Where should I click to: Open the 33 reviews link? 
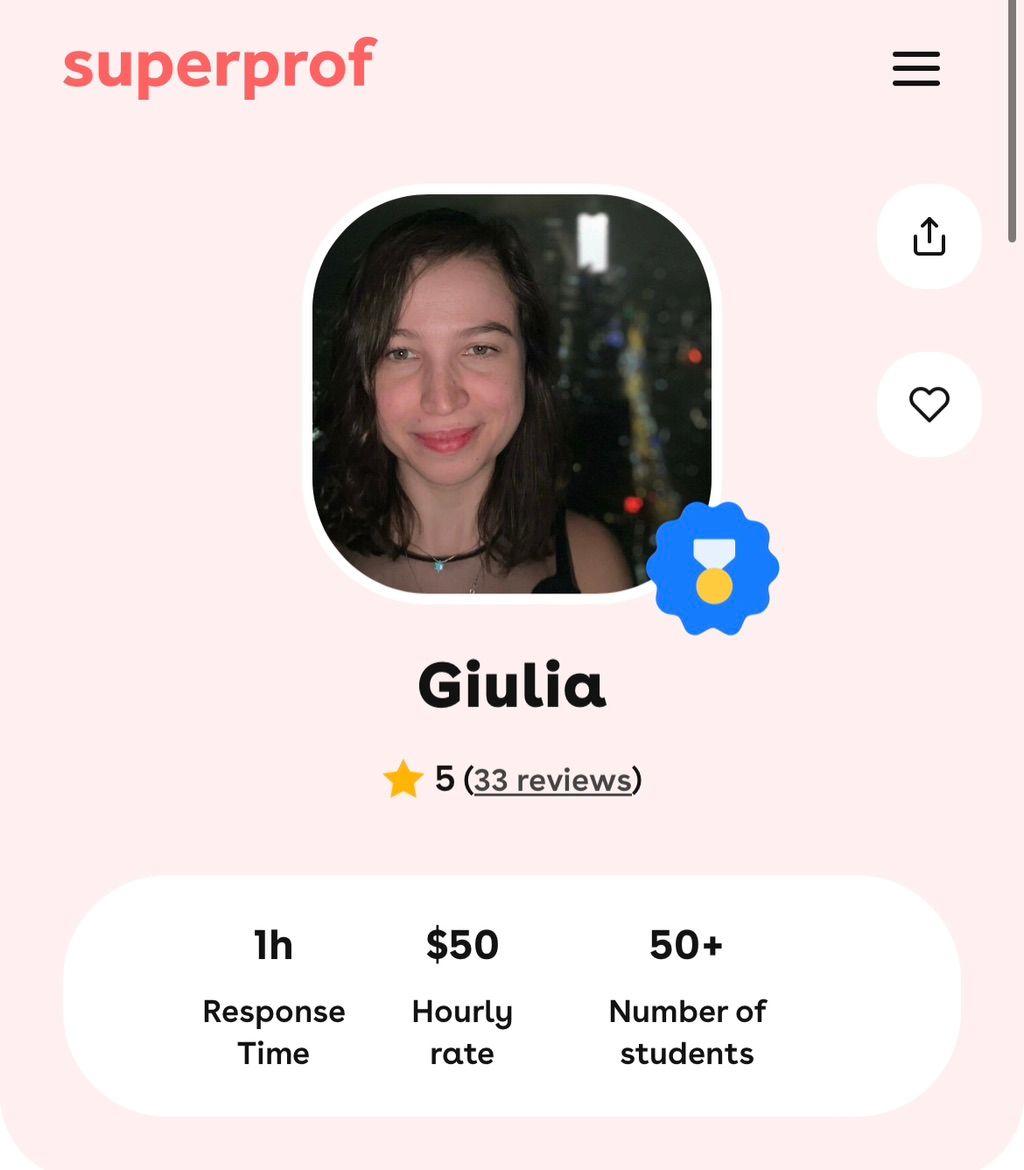(553, 780)
